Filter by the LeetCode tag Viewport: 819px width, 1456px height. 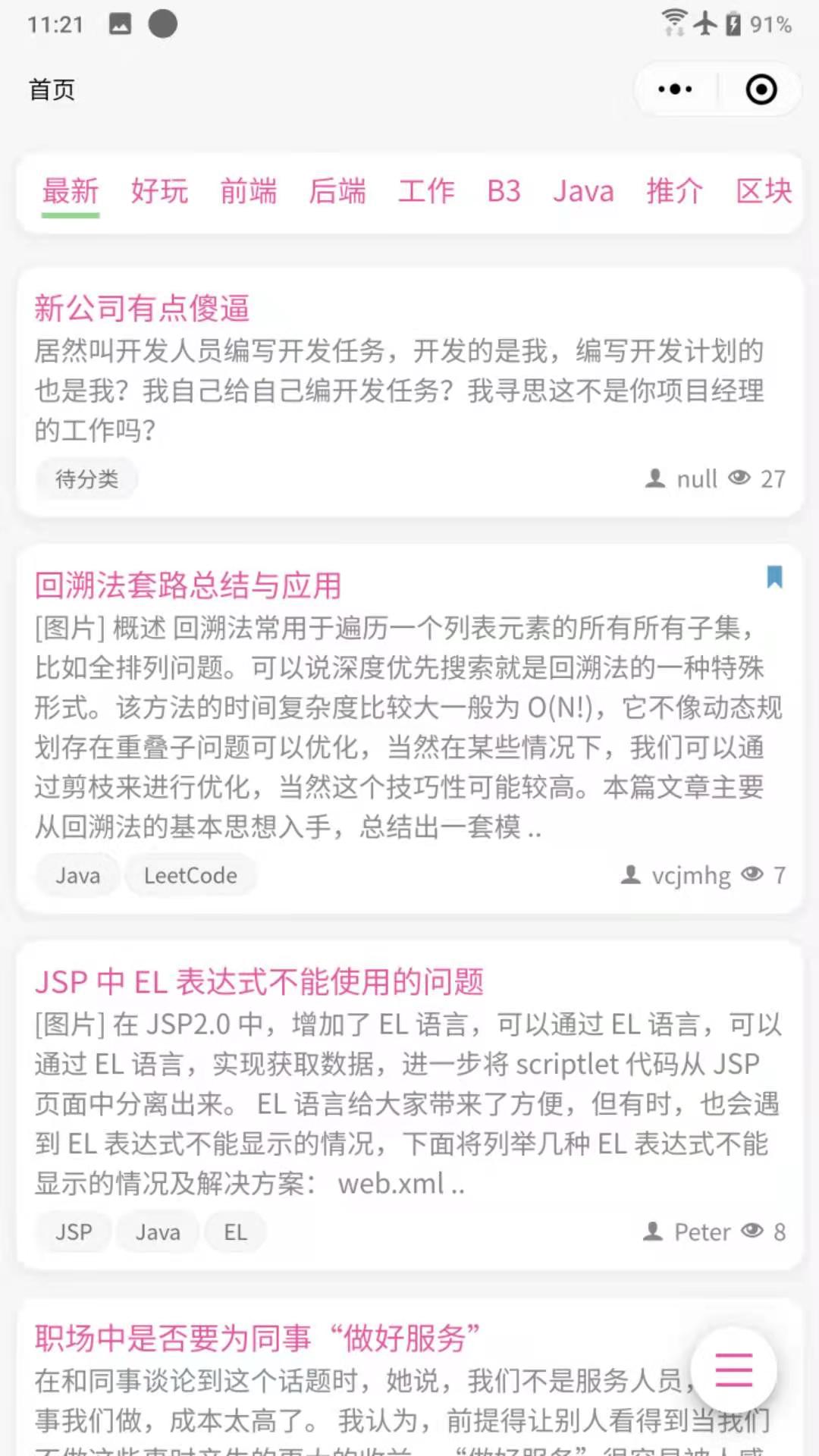pyautogui.click(x=190, y=876)
